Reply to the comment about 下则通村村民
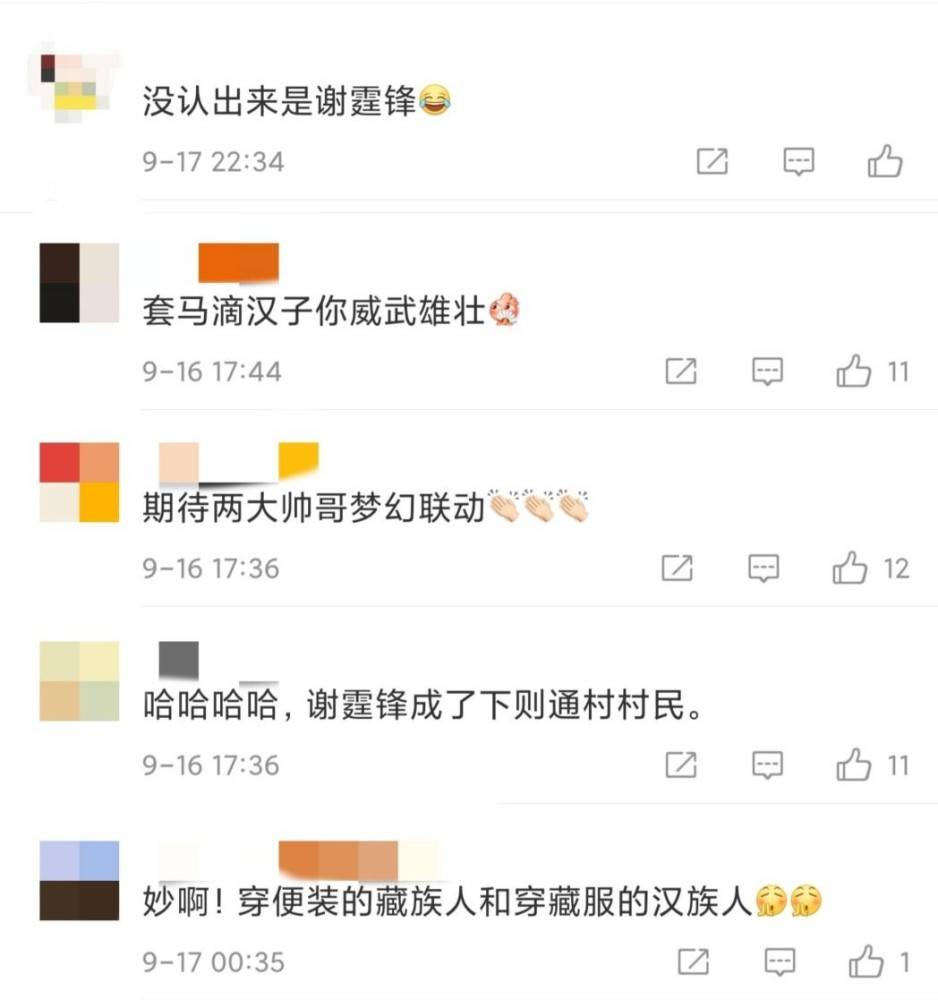This screenshot has height=1000, width=938. [x=767, y=765]
